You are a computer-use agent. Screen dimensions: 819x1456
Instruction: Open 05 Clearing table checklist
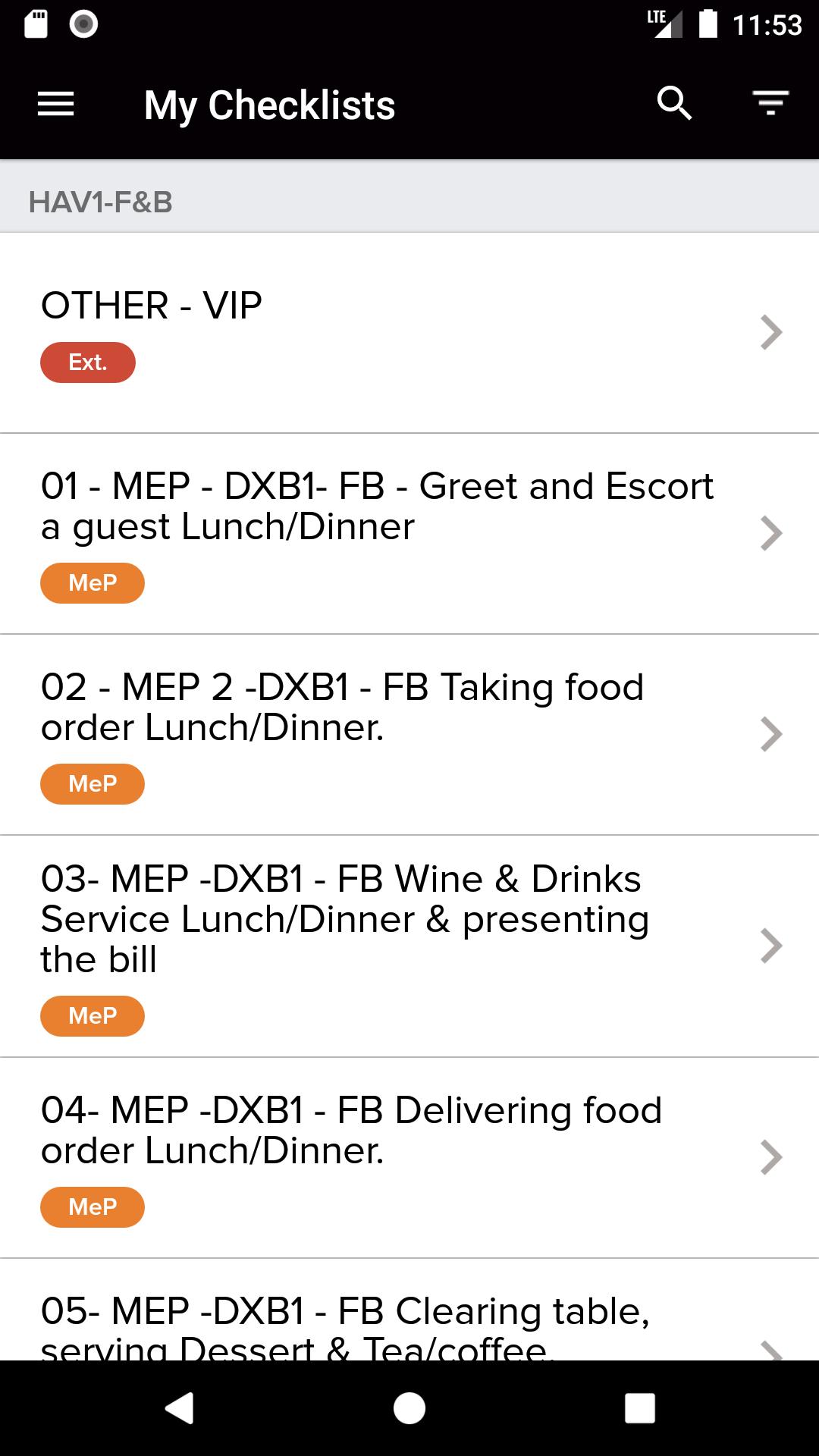click(x=409, y=1310)
